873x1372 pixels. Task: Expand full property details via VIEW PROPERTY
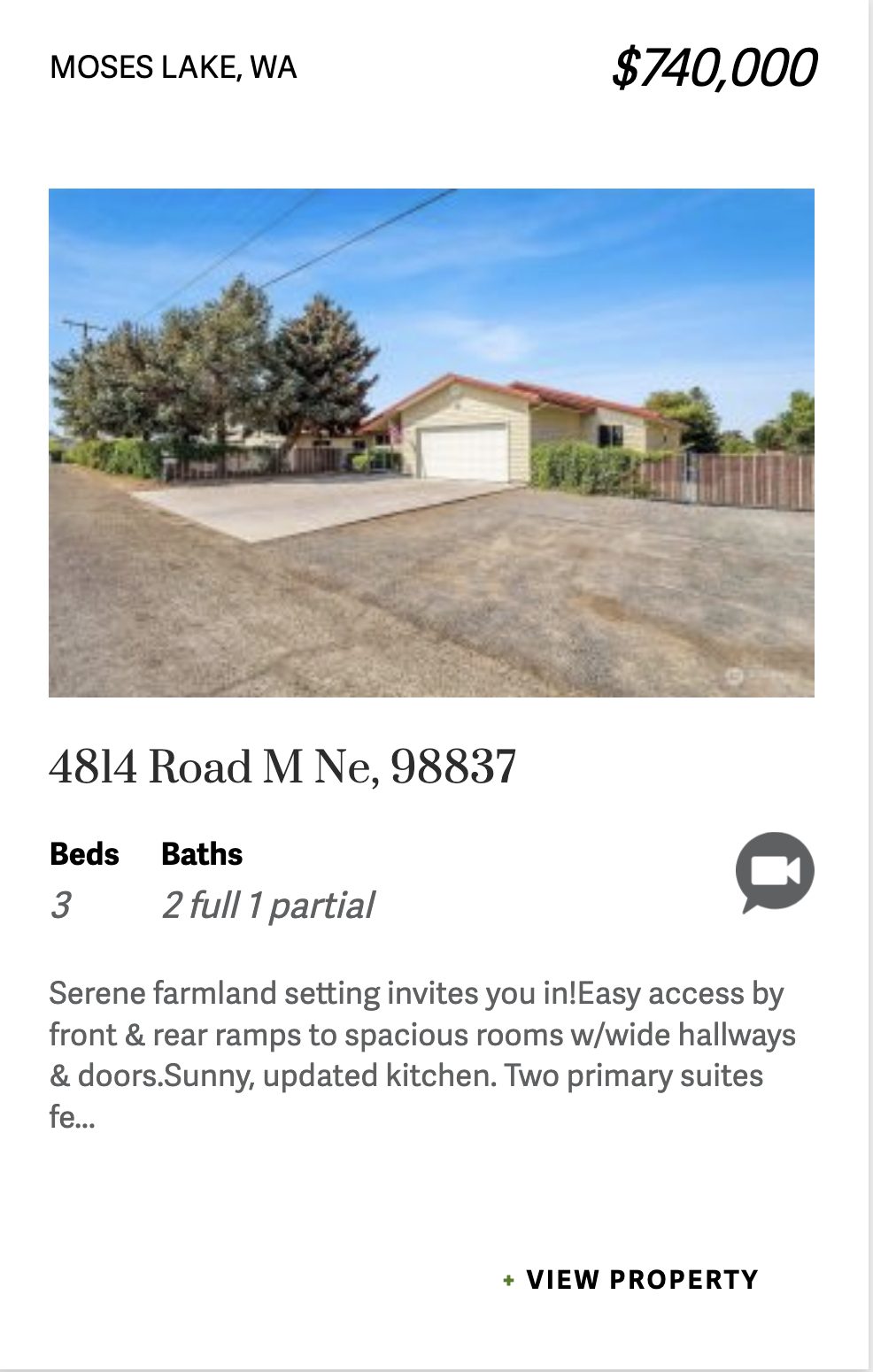[642, 1280]
